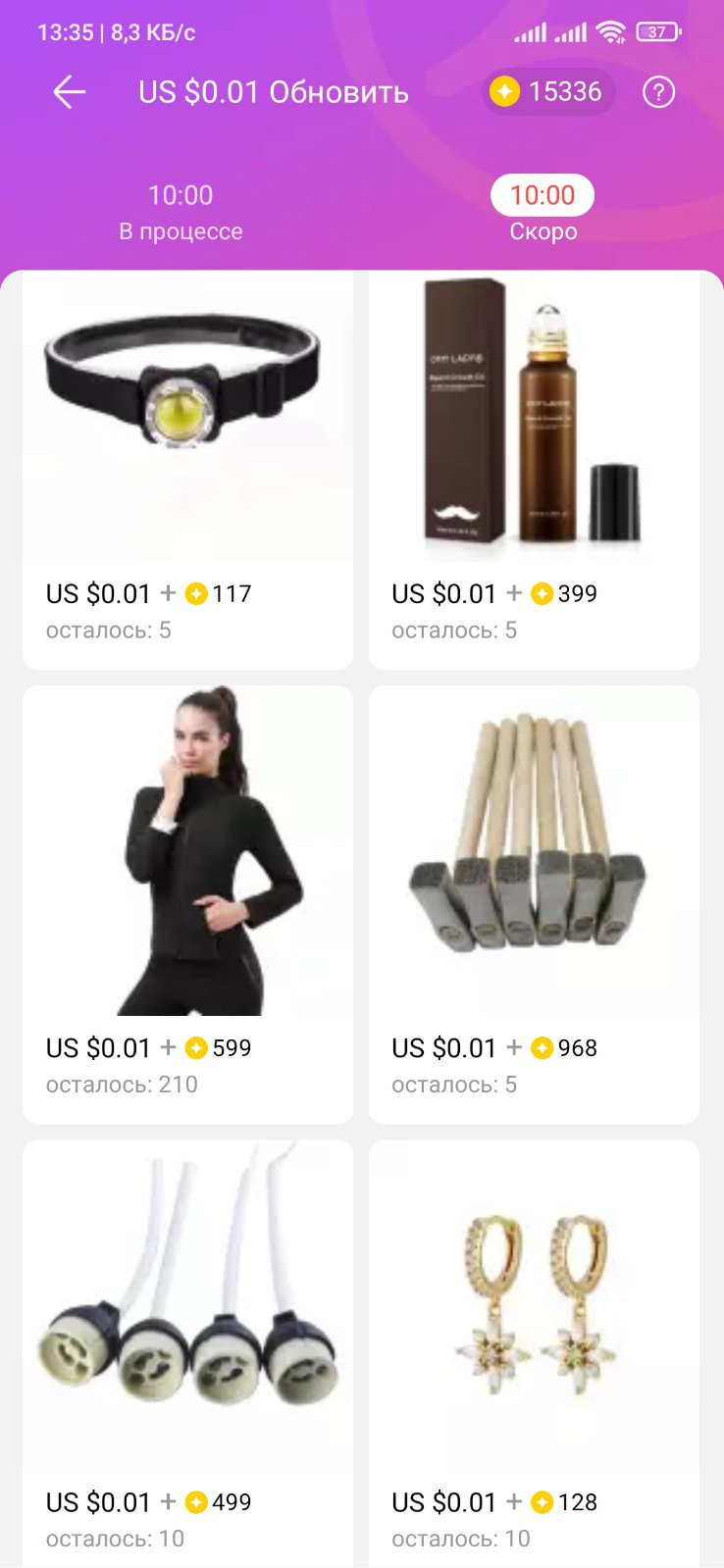Screen dimensions: 724x1568
Task: Open the help question mark icon
Action: 658,92
